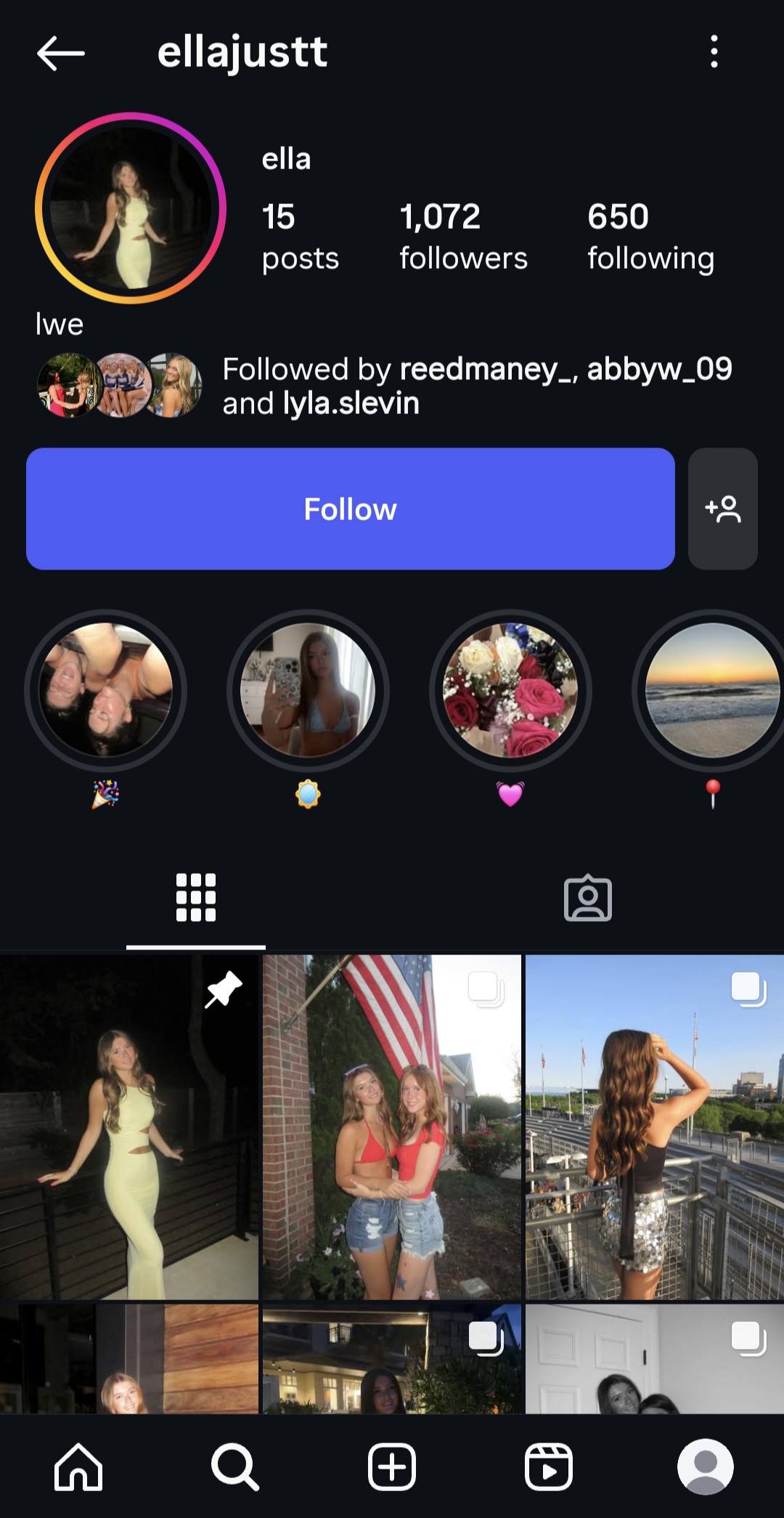Go to the Home feed

click(x=78, y=1467)
